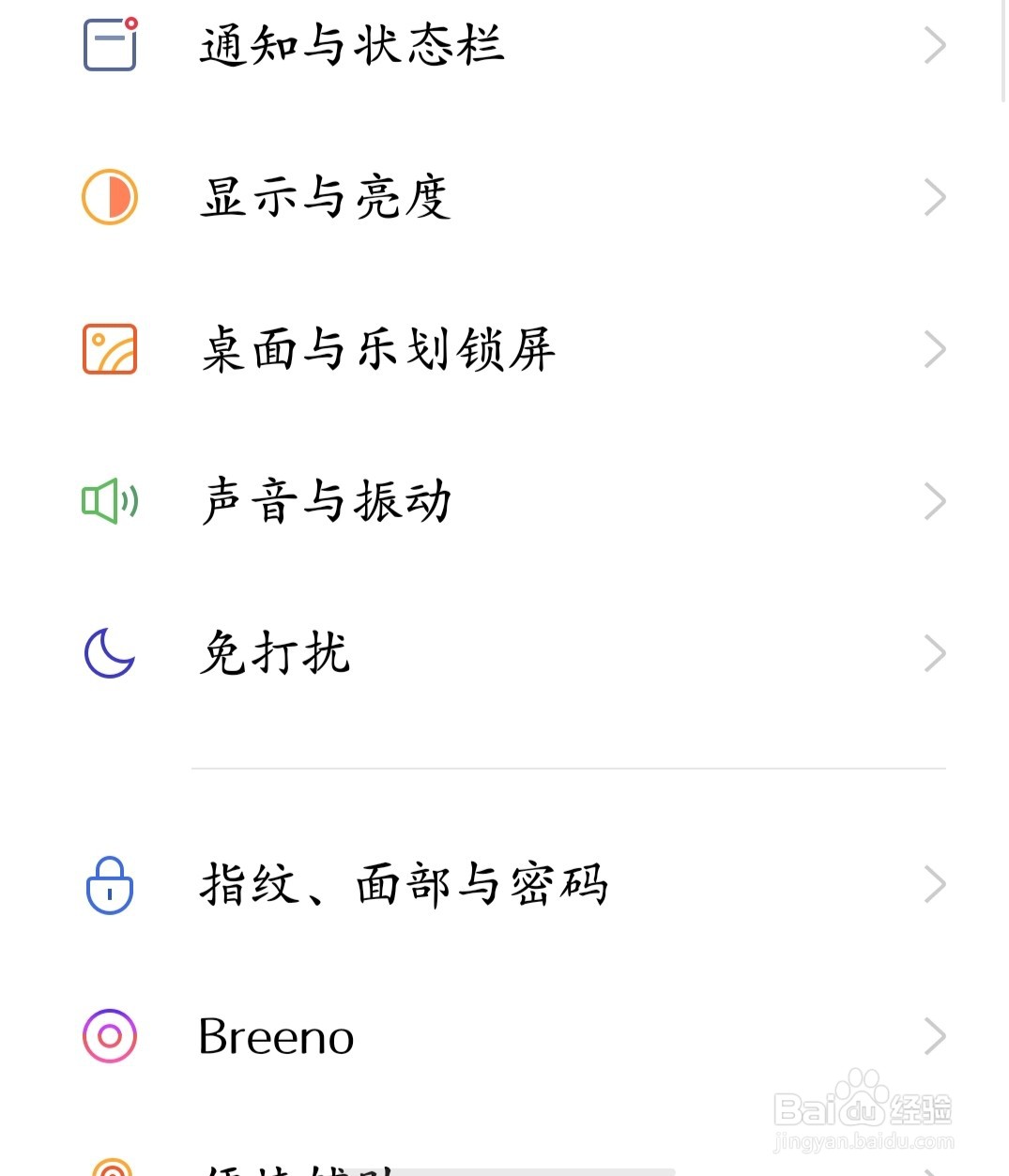Expand the 声音与振动 settings chevron
The width and height of the screenshot is (1009, 1176).
[x=935, y=502]
